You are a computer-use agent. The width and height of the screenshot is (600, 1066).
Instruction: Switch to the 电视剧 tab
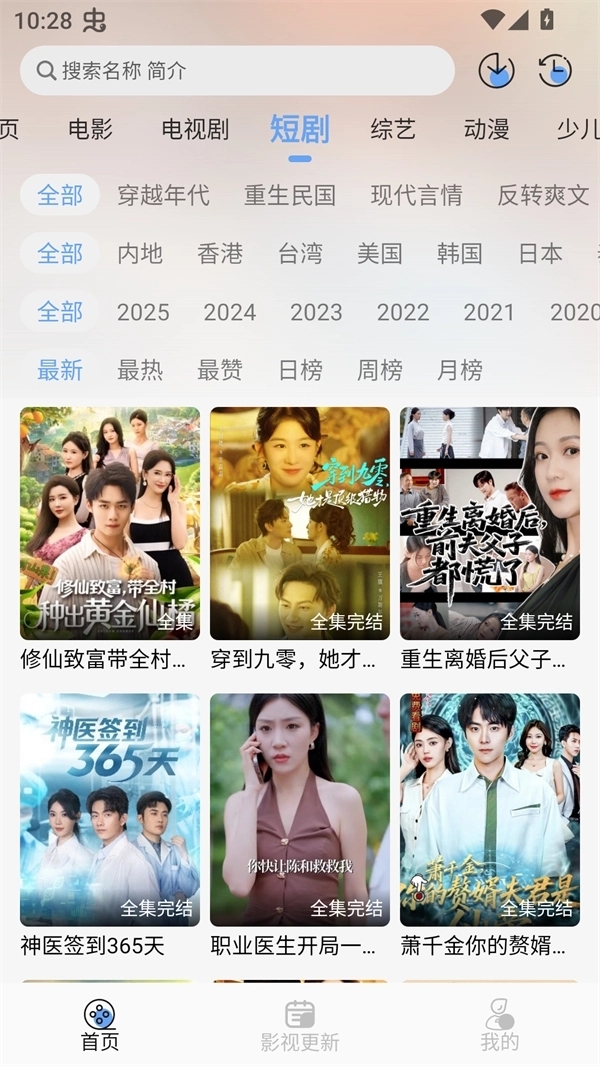pyautogui.click(x=195, y=129)
